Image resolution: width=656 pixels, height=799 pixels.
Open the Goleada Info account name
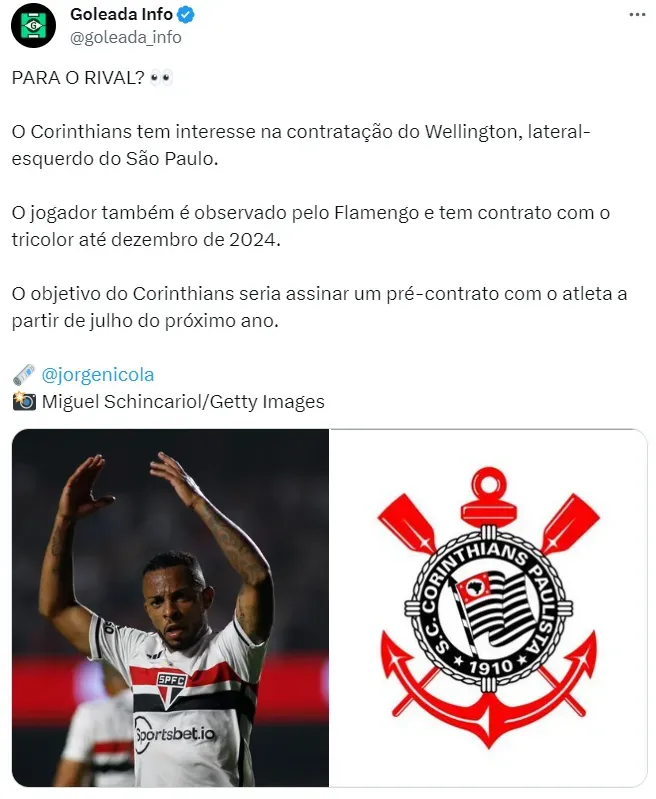tap(121, 14)
